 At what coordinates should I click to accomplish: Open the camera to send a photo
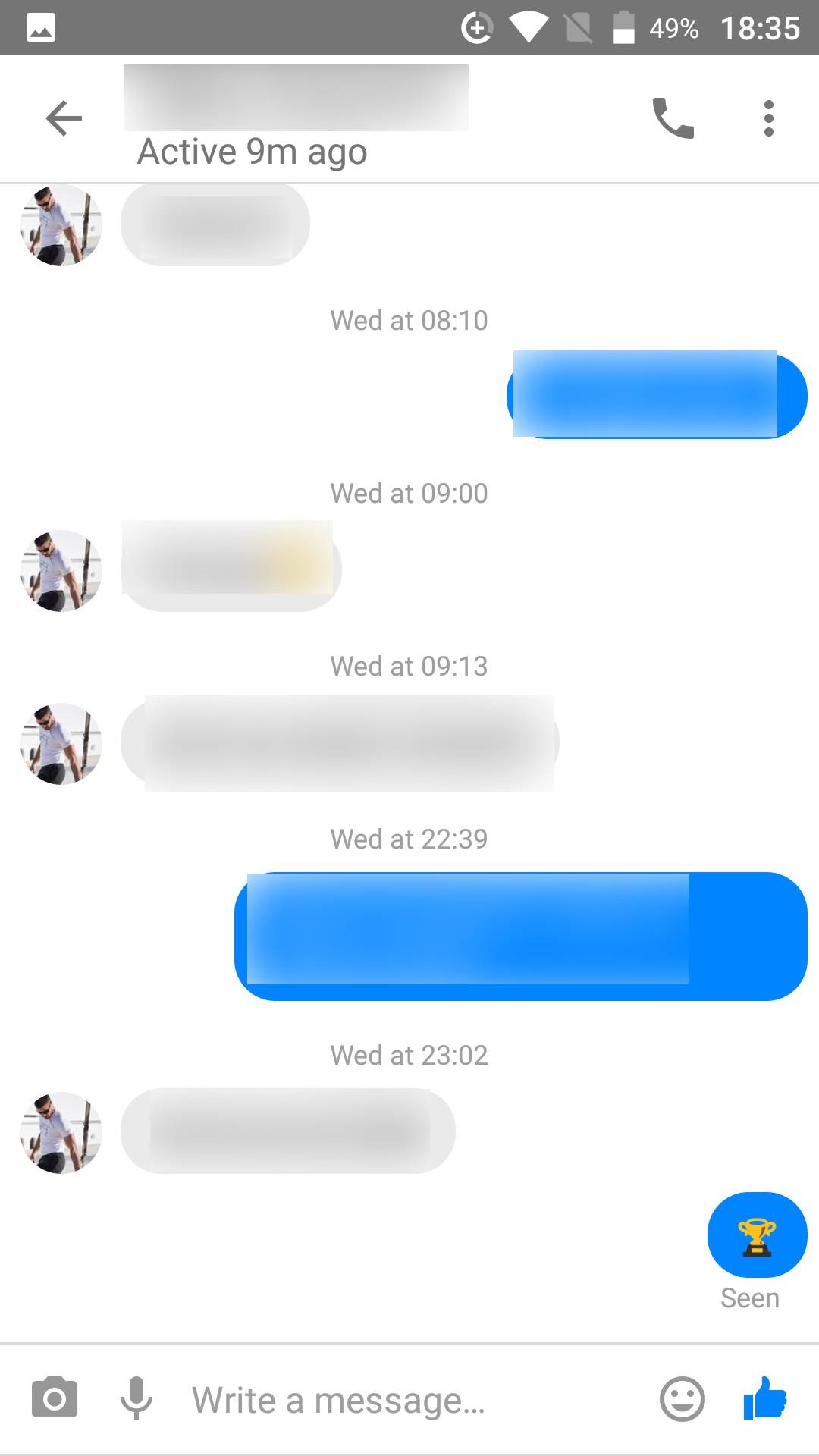click(x=55, y=1399)
